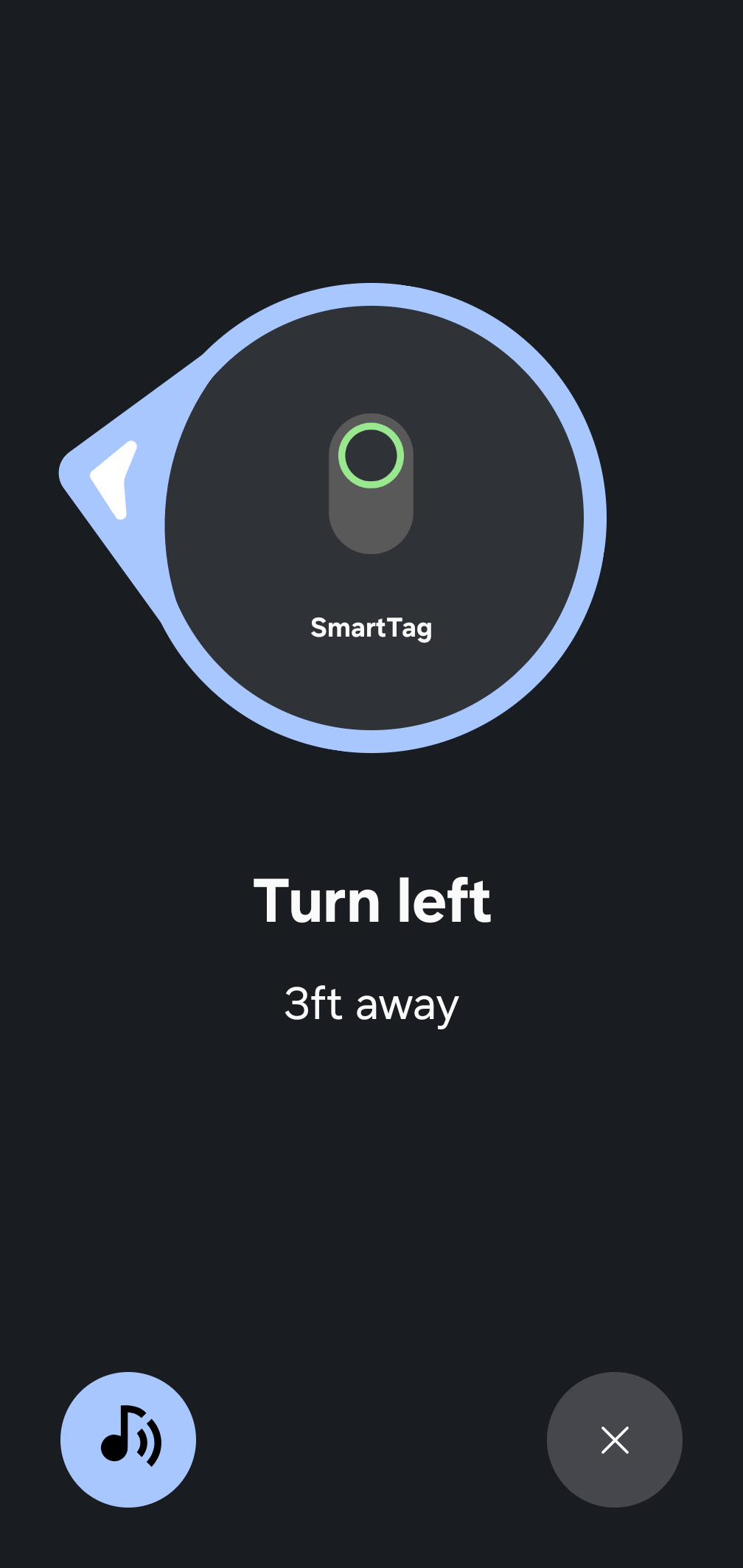743x1568 pixels.
Task: Close the SmartTag finder screen
Action: pyautogui.click(x=614, y=1439)
